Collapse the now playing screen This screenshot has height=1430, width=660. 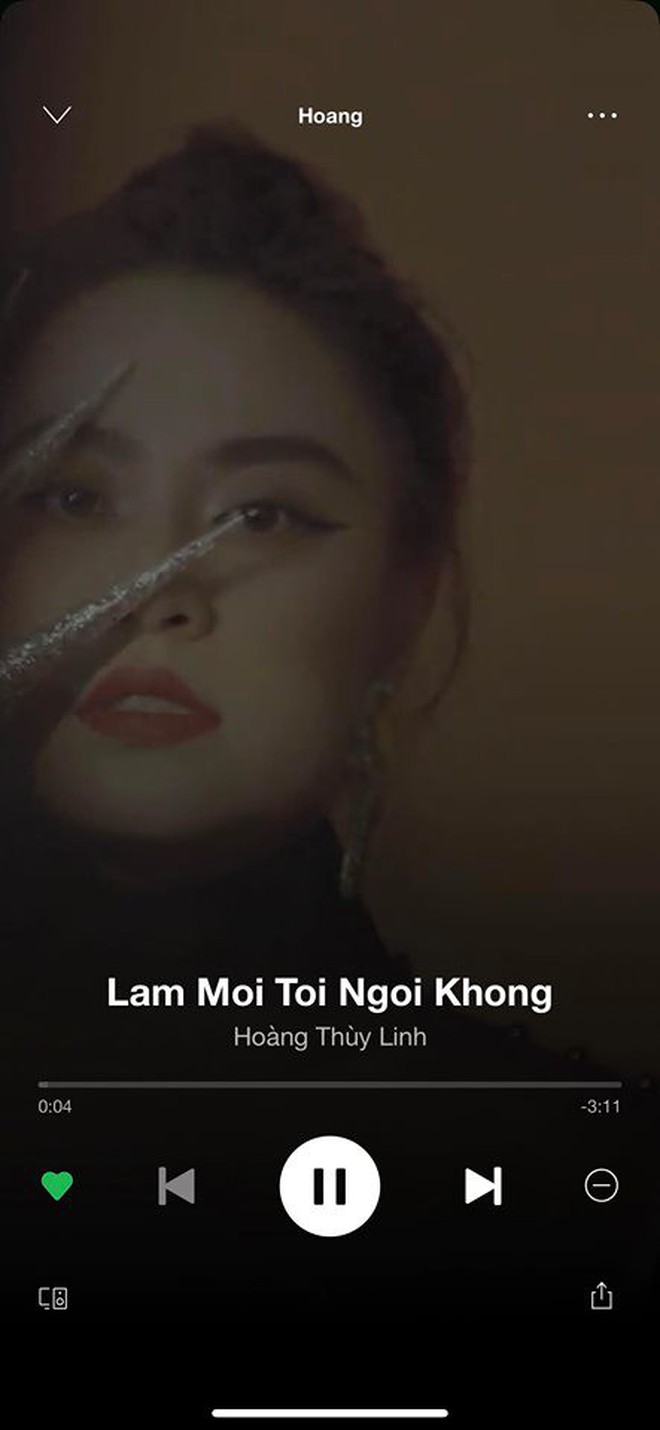[x=57, y=115]
